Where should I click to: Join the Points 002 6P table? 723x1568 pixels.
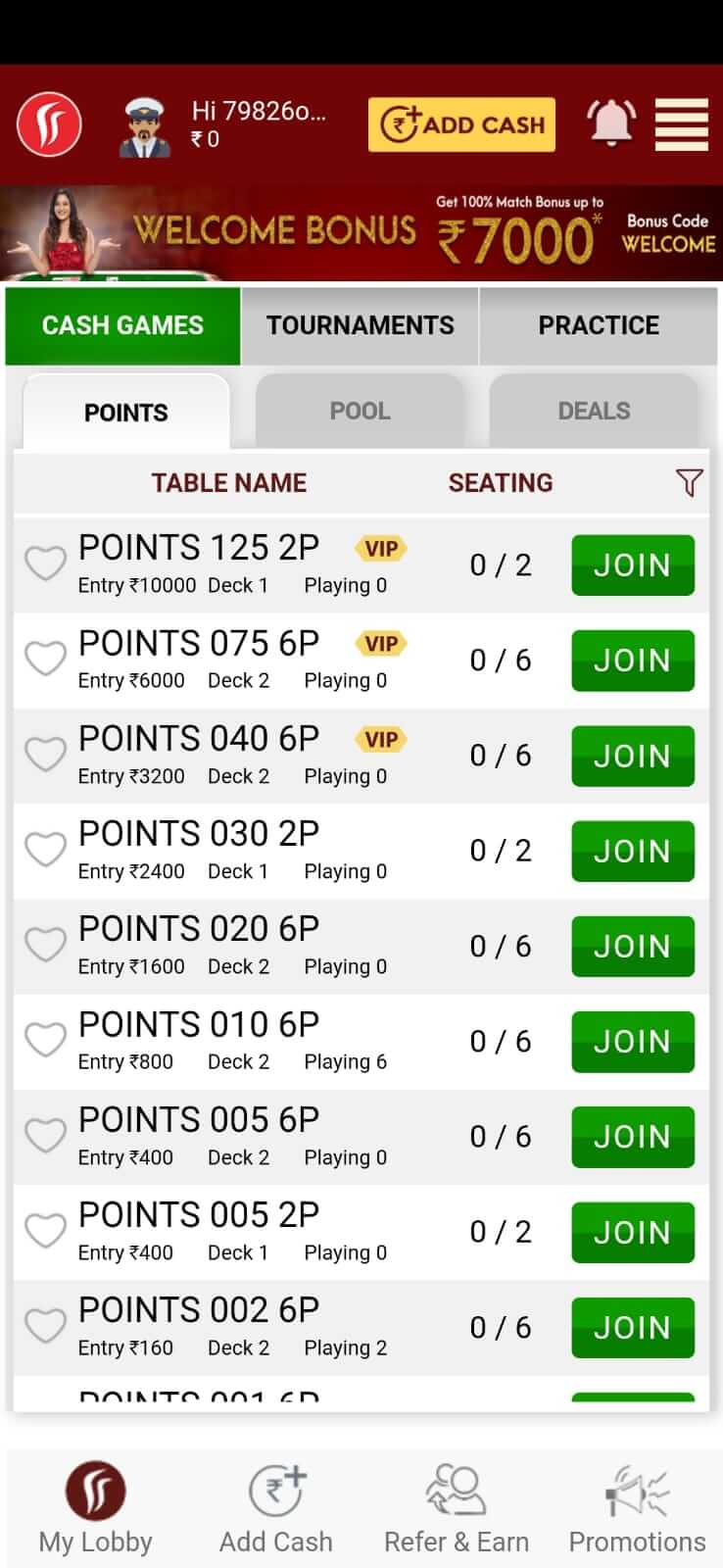click(x=633, y=1328)
